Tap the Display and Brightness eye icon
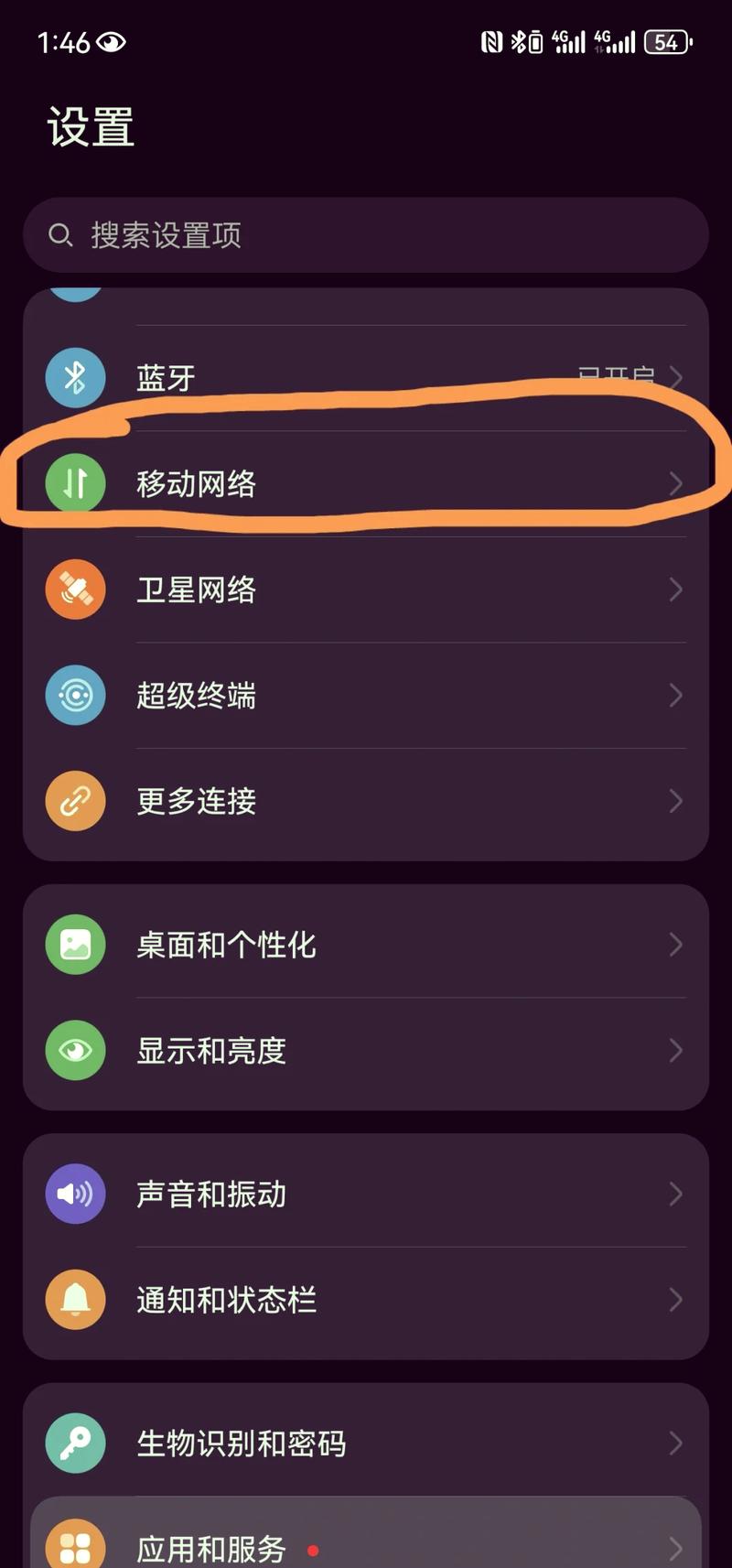 (75, 1050)
